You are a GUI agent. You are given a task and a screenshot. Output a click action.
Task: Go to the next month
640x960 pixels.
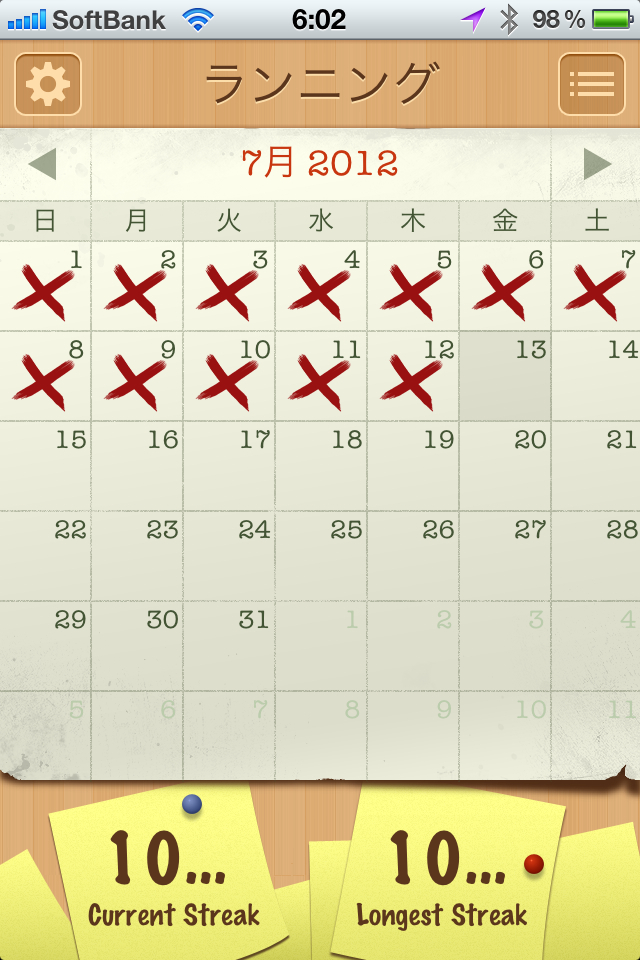click(x=597, y=164)
